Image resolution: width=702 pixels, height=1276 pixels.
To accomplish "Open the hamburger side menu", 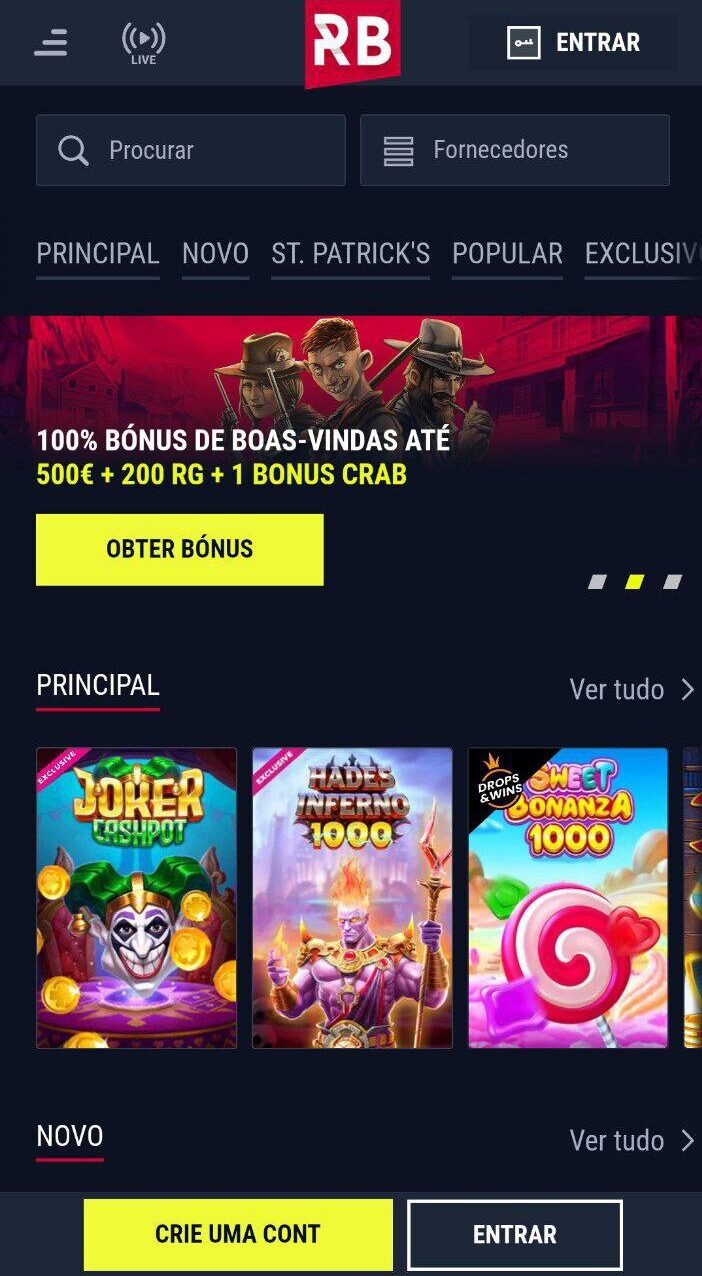I will [50, 42].
